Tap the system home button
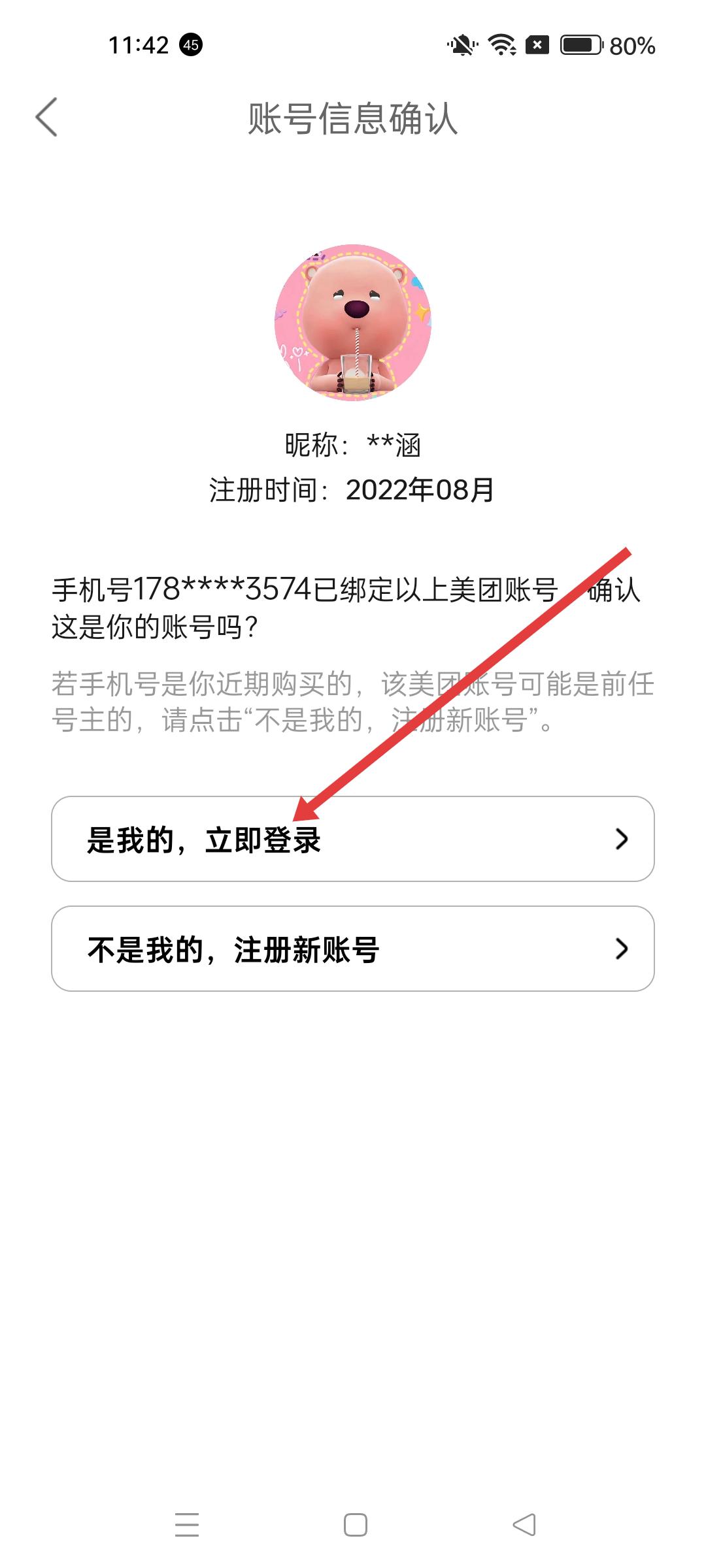Image resolution: width=706 pixels, height=1568 pixels. click(355, 1525)
